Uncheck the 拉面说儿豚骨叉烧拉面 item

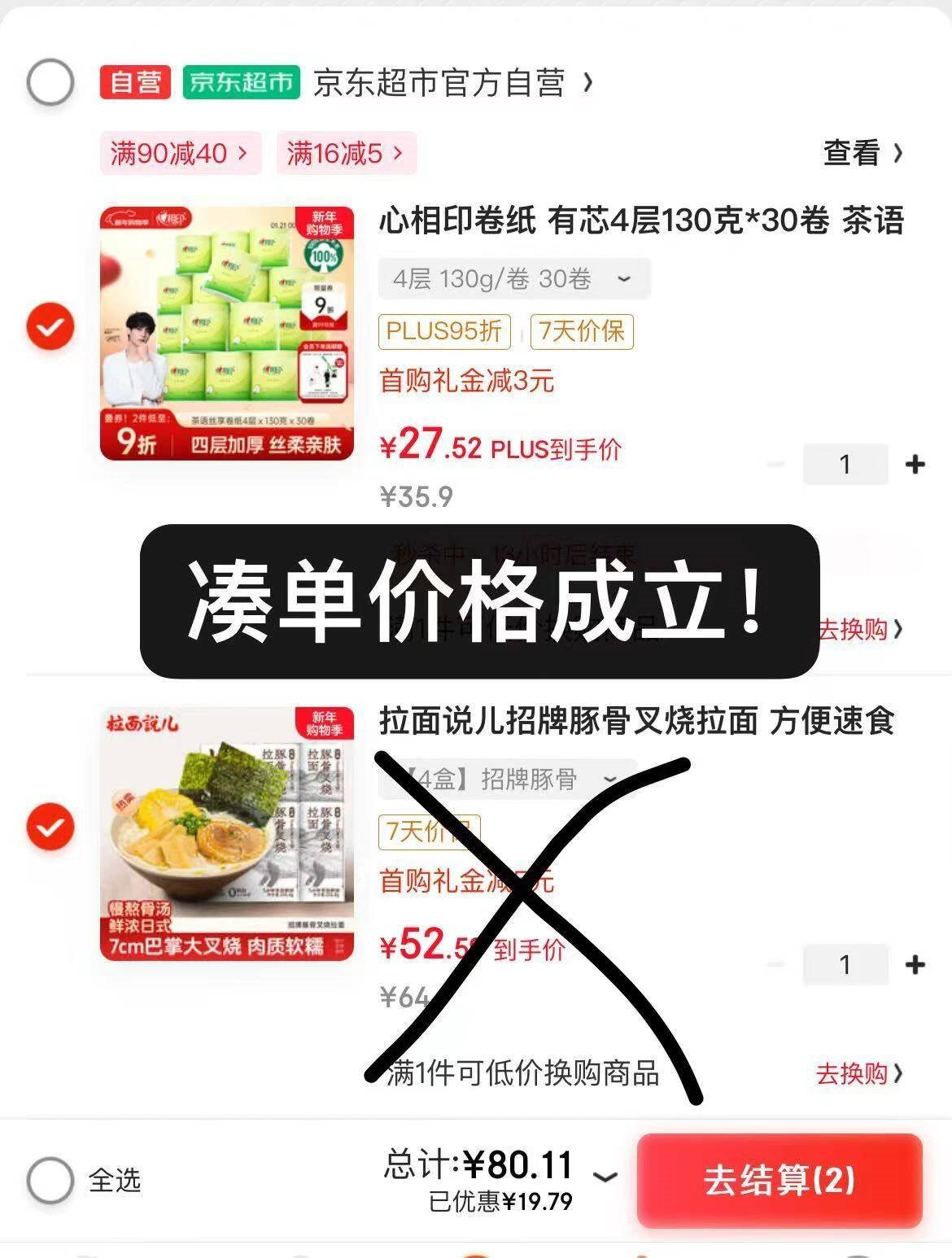pyautogui.click(x=50, y=827)
